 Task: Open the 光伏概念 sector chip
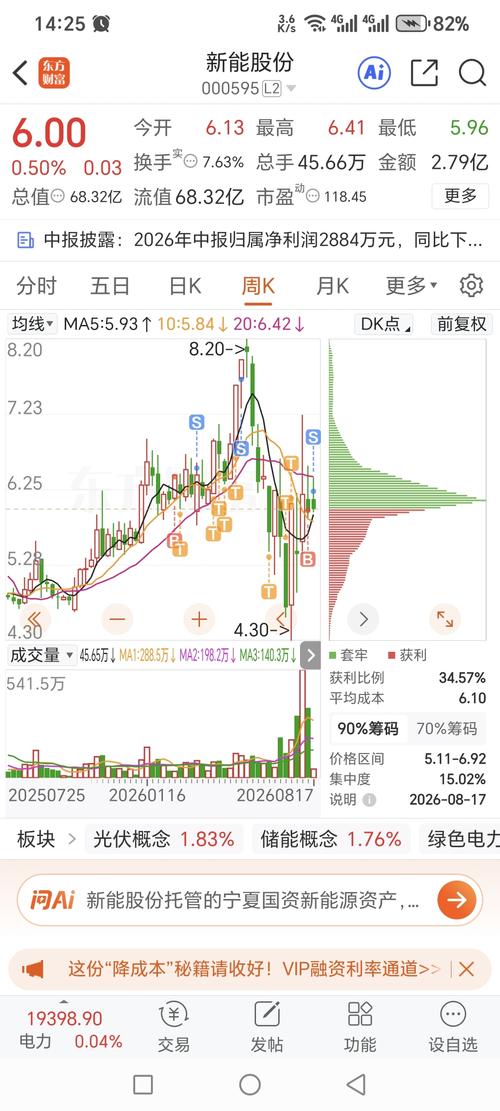pos(164,840)
